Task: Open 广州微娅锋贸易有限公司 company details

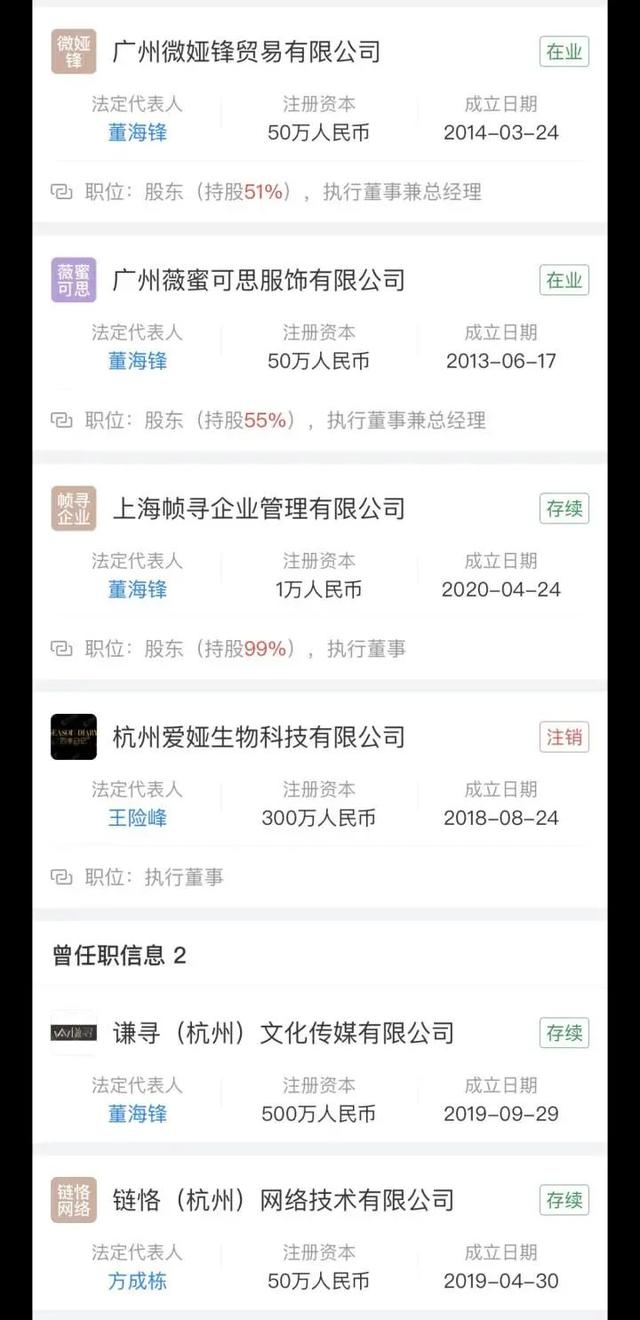Action: [x=246, y=52]
